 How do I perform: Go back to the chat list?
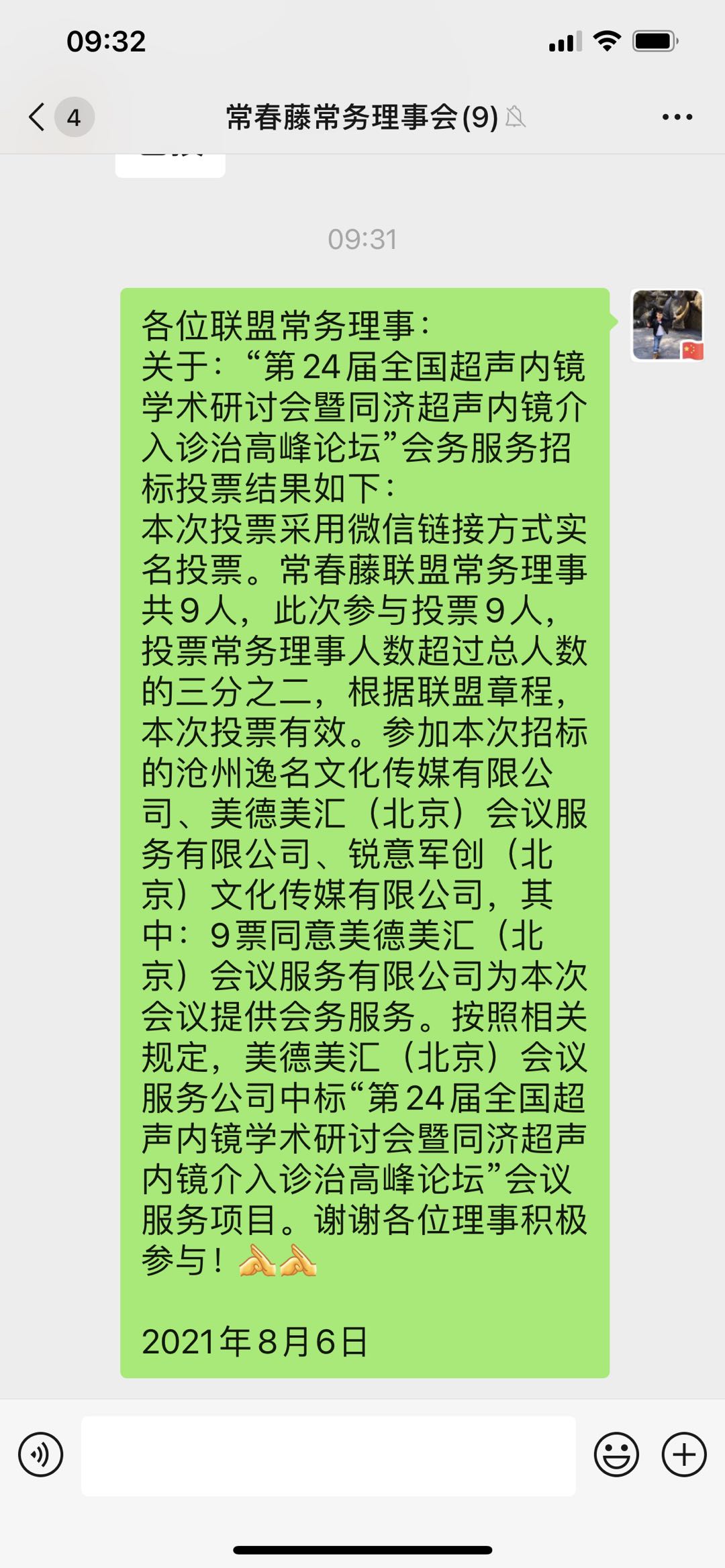click(38, 117)
